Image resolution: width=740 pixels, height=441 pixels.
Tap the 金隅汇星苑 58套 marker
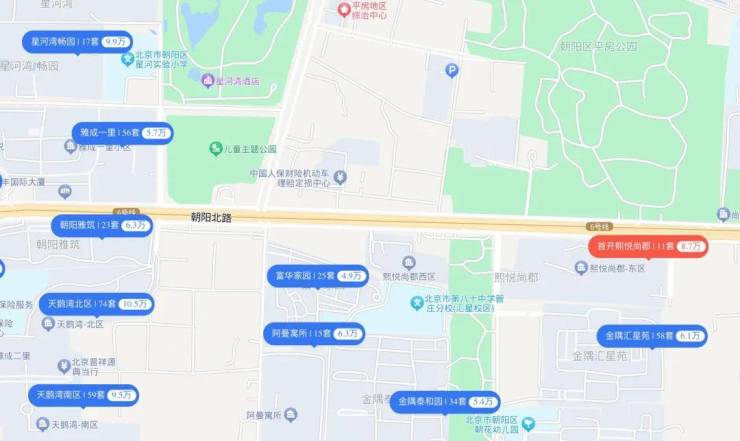[x=652, y=336]
